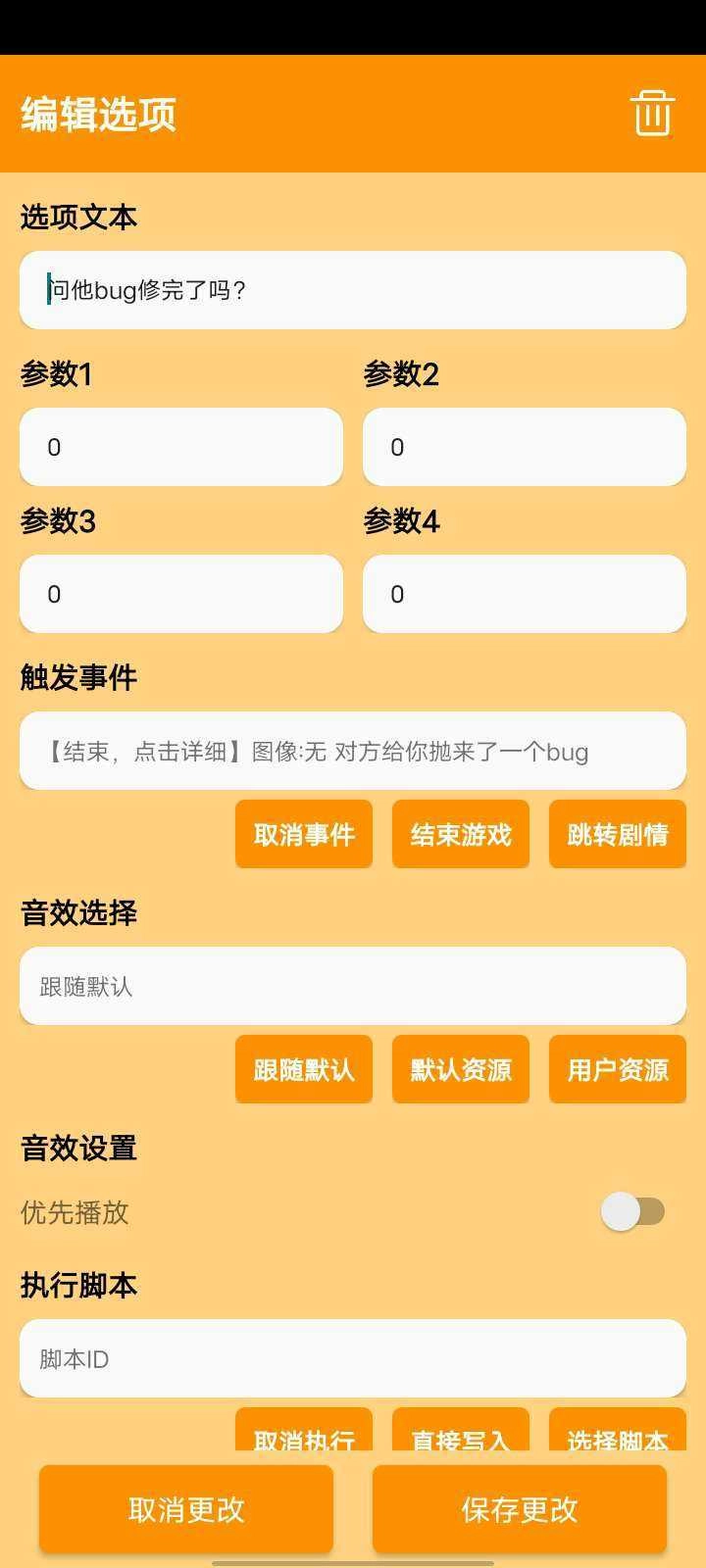
Task: Click the 跟随默认 sound option
Action: [x=303, y=1069]
